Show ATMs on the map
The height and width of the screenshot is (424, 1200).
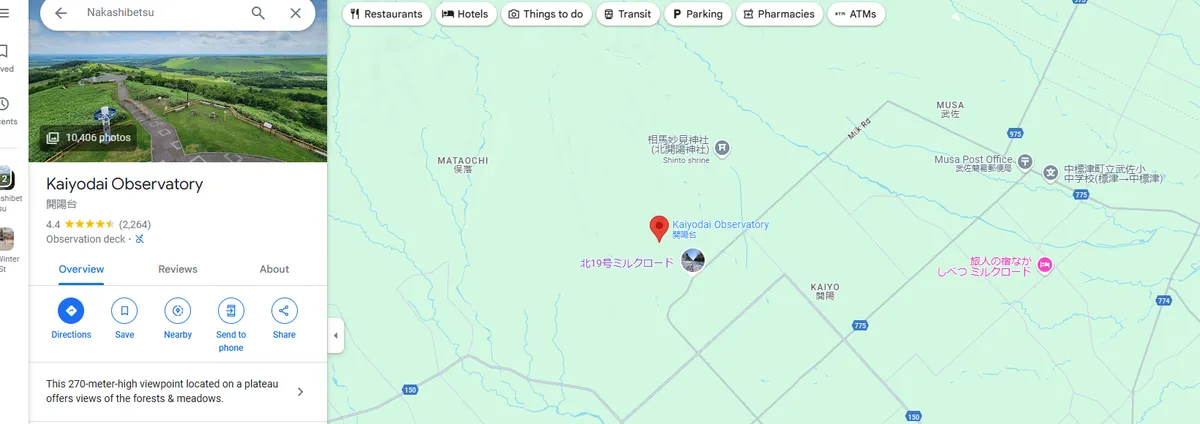(855, 14)
